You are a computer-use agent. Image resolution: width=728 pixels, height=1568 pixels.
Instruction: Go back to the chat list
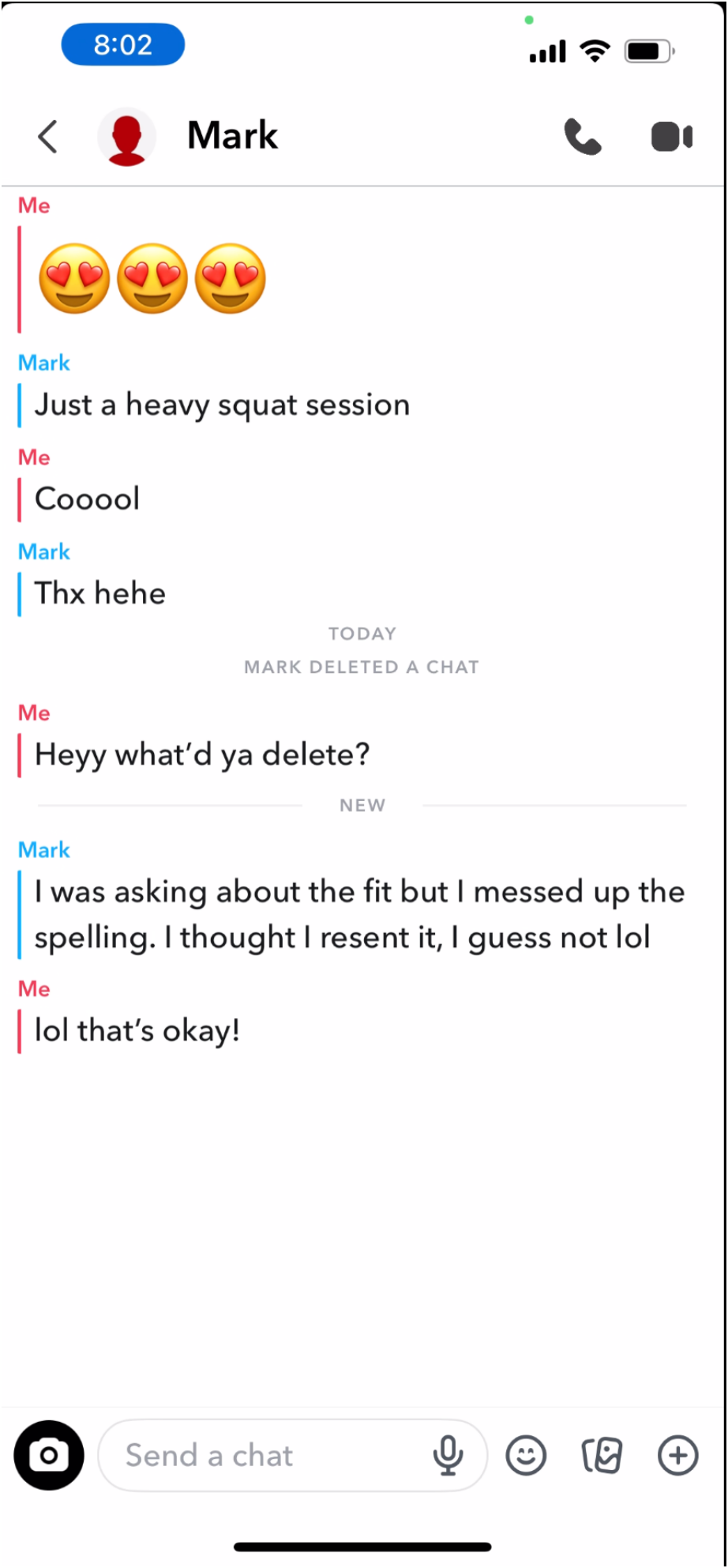tap(48, 137)
